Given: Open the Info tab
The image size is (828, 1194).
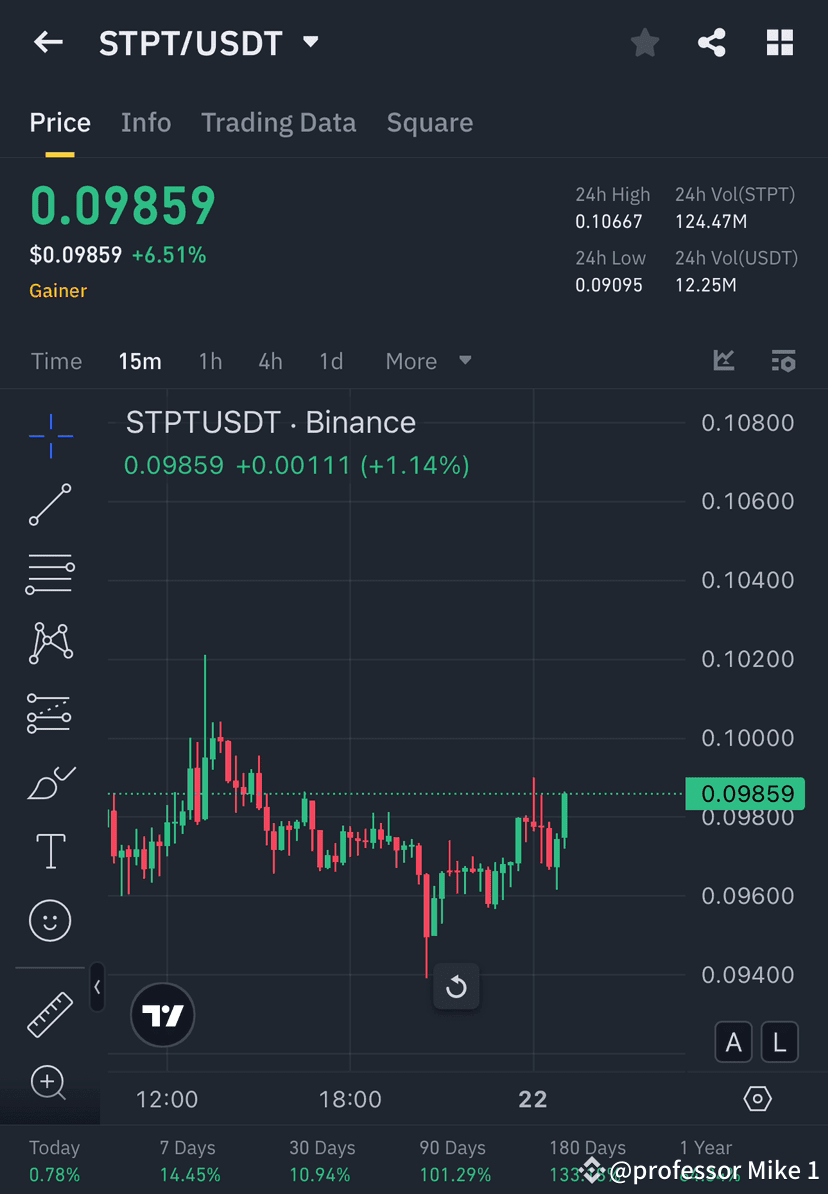Looking at the screenshot, I should coord(145,122).
